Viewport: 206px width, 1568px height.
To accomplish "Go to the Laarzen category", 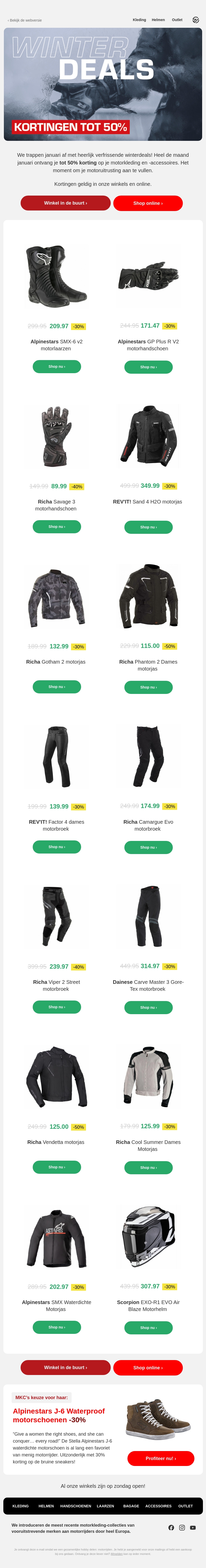I will (105, 1506).
